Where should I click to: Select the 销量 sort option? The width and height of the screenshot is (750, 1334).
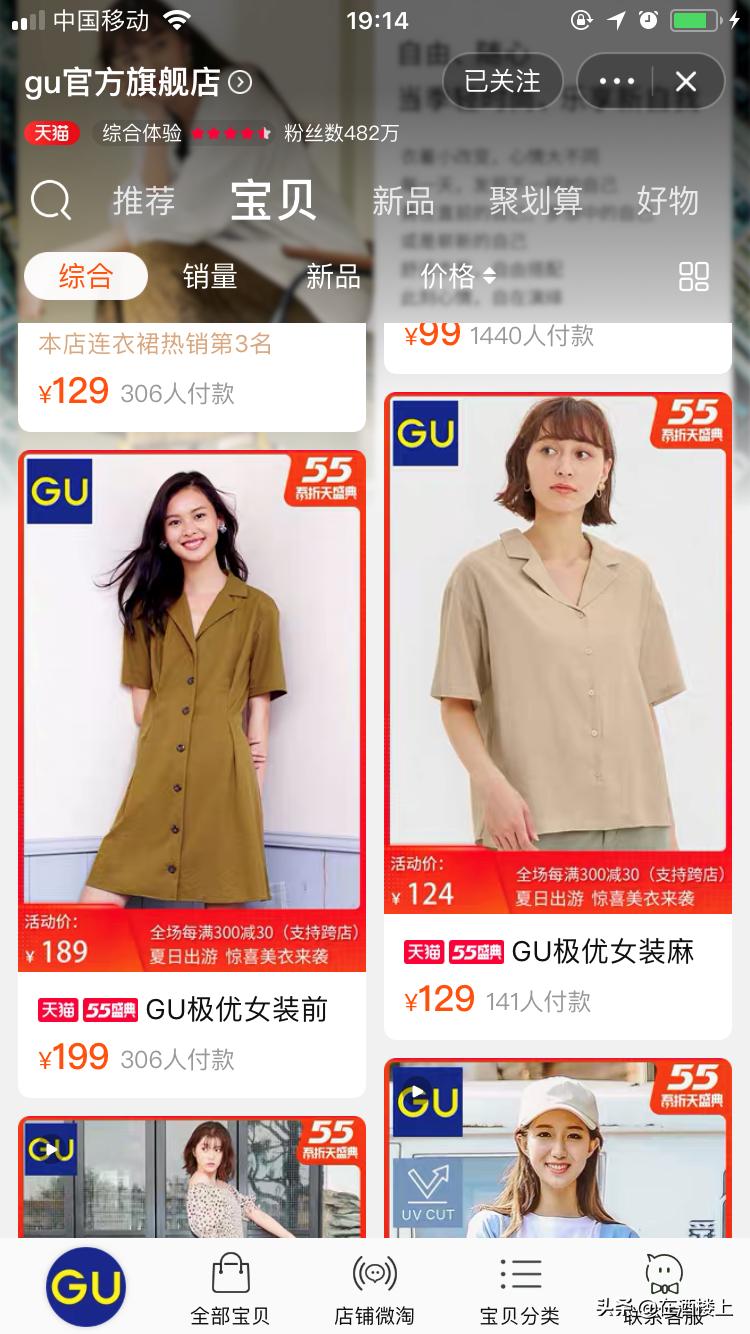pyautogui.click(x=211, y=278)
